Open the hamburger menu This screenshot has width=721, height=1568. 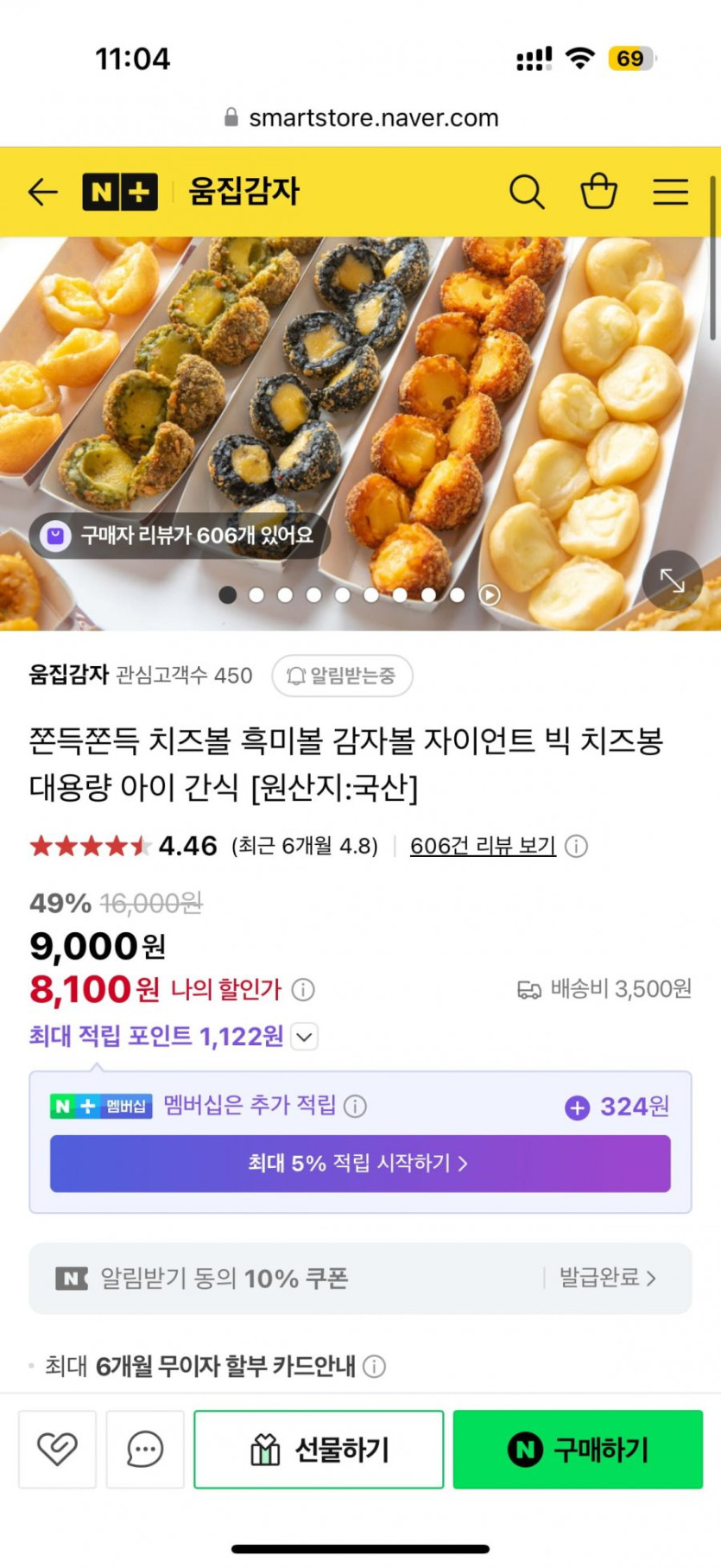[x=670, y=192]
